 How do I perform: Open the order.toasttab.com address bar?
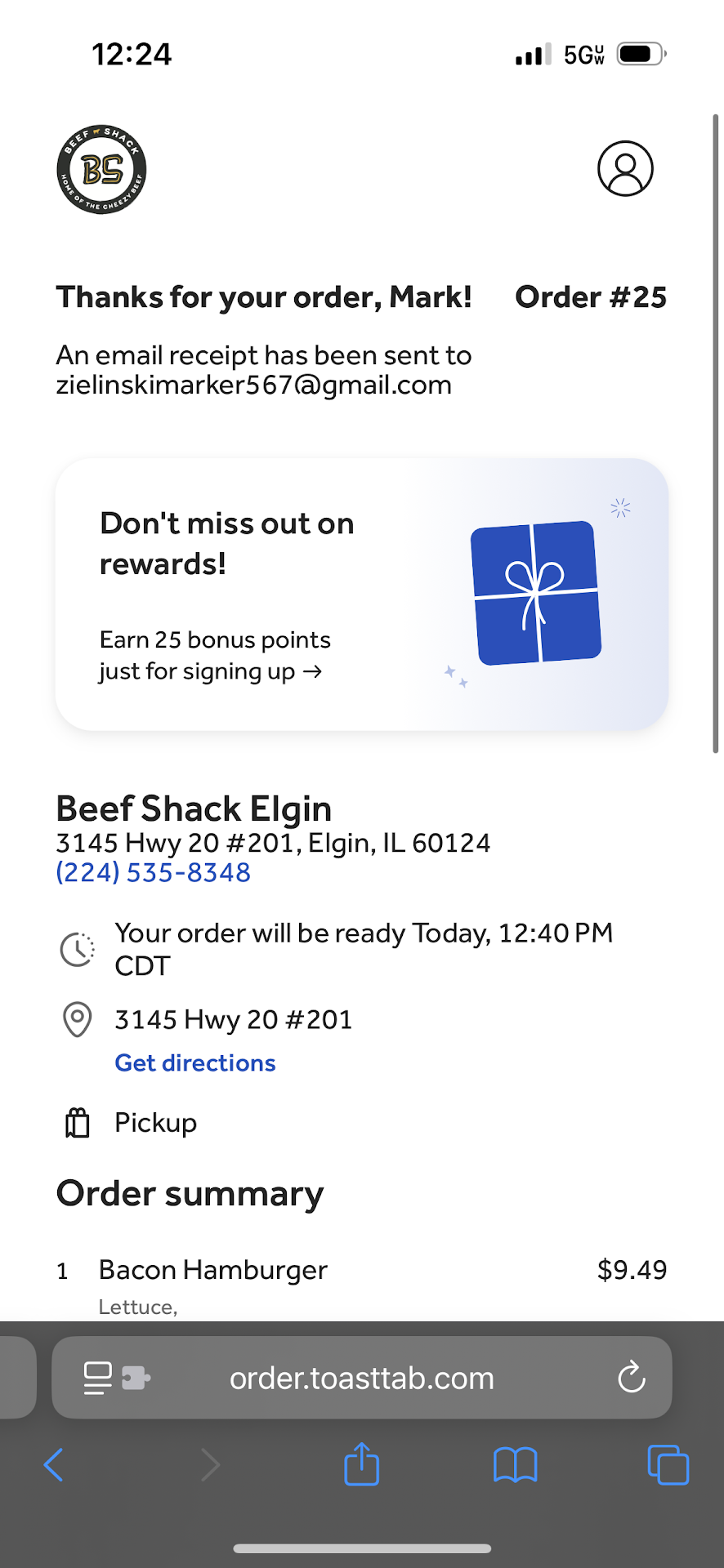(x=361, y=1379)
